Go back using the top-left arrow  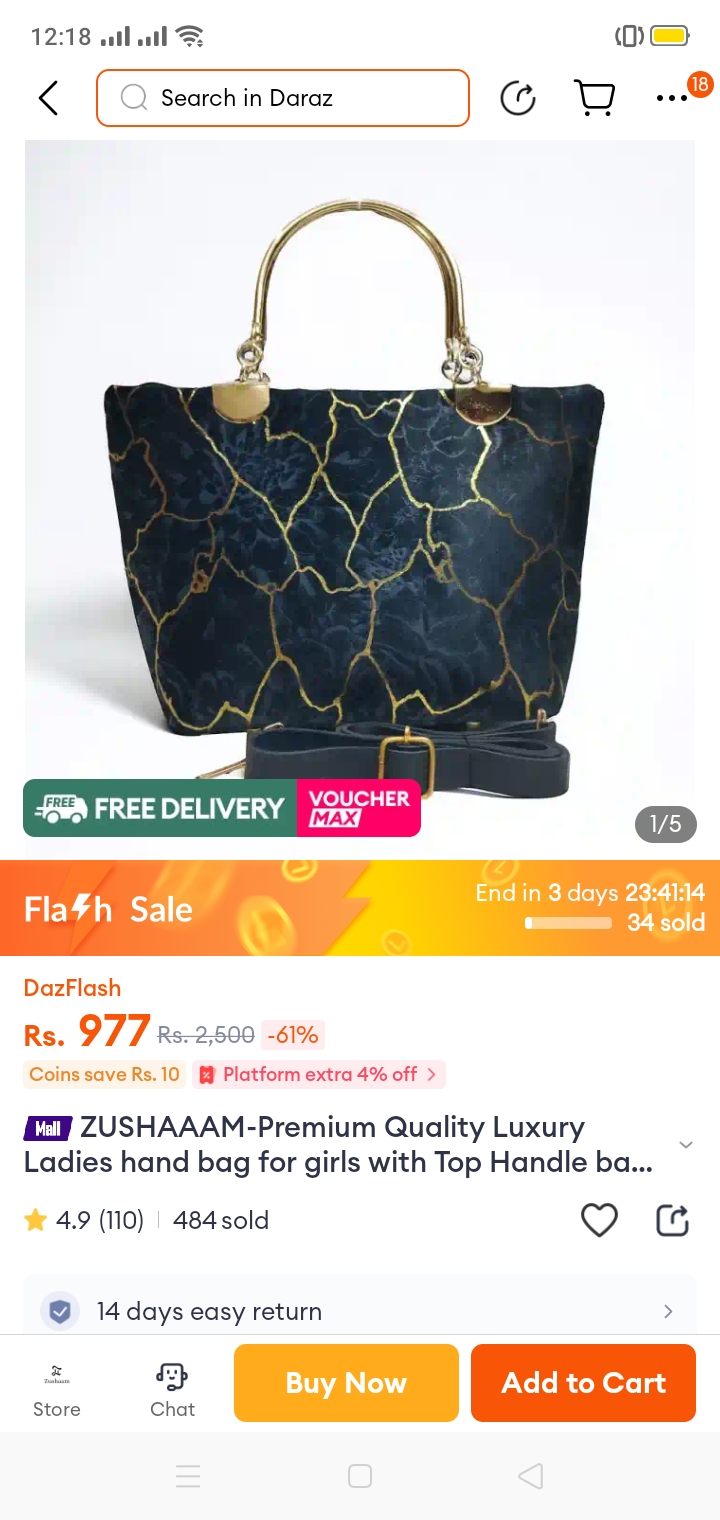[48, 98]
